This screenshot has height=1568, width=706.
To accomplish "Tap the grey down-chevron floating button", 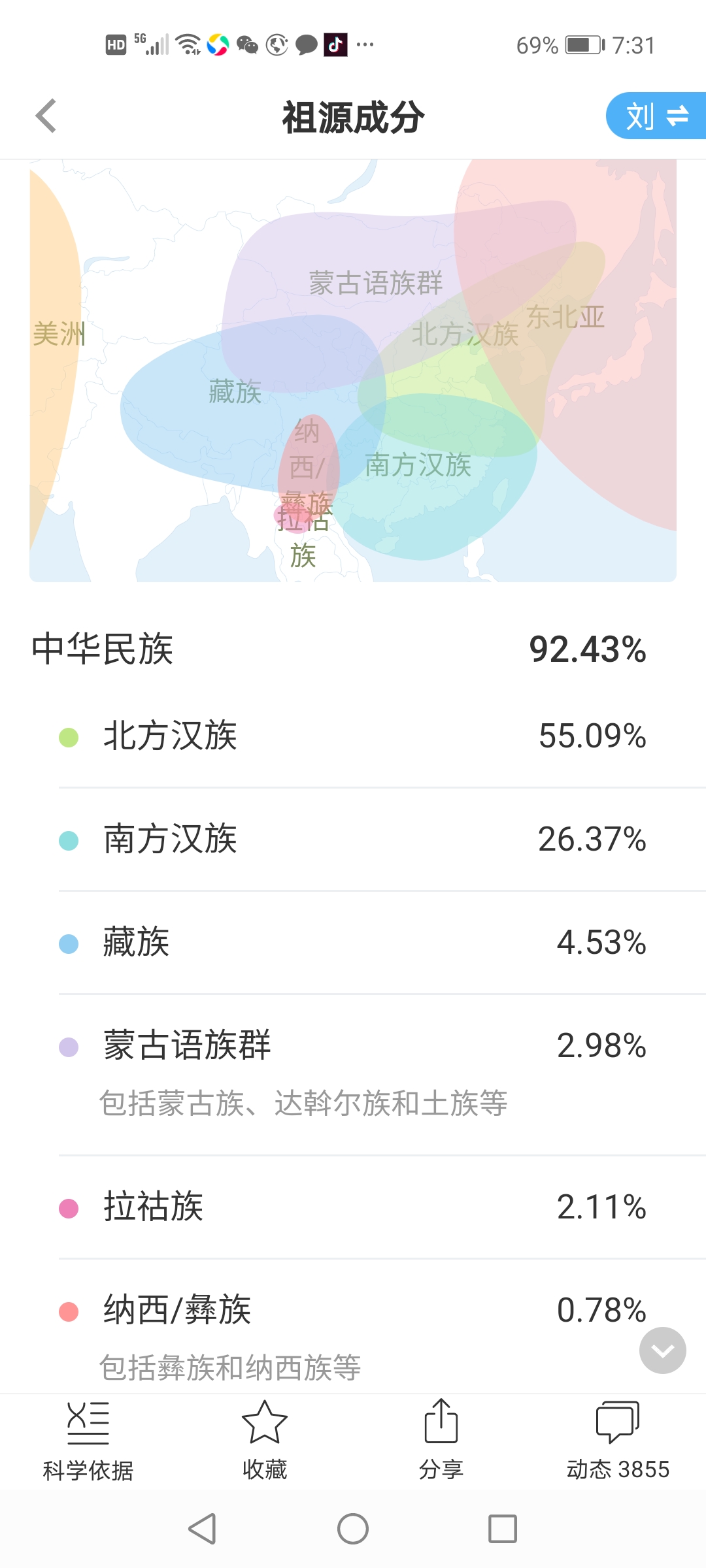I will click(663, 1350).
